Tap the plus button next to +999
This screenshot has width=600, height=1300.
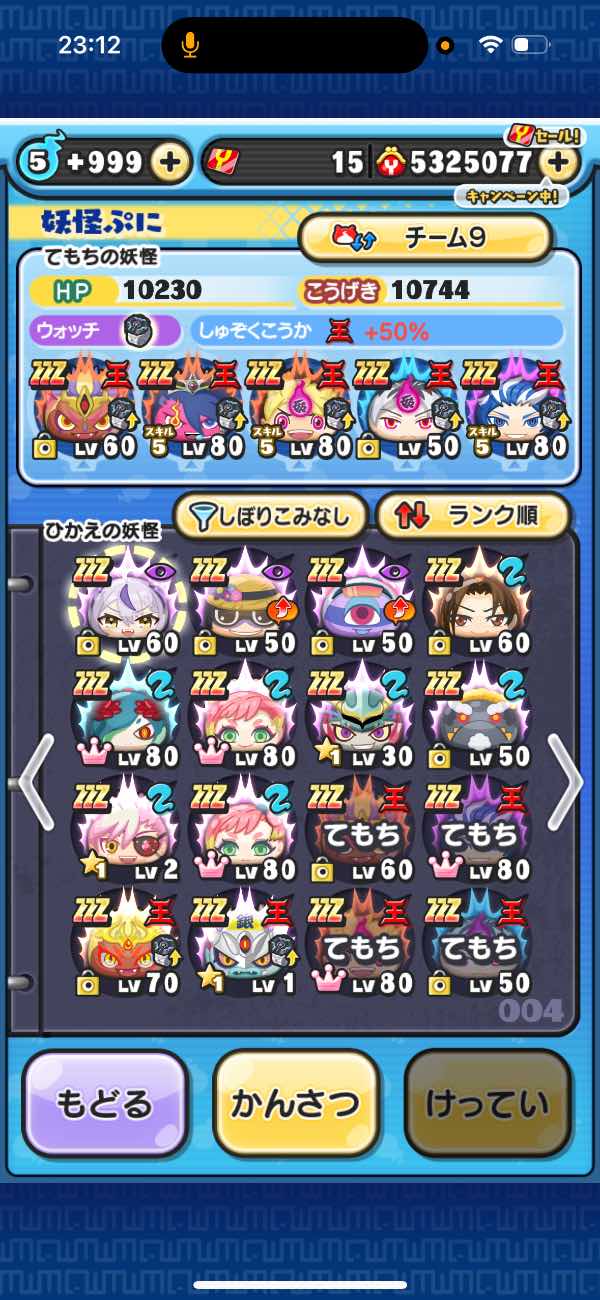[x=171, y=162]
